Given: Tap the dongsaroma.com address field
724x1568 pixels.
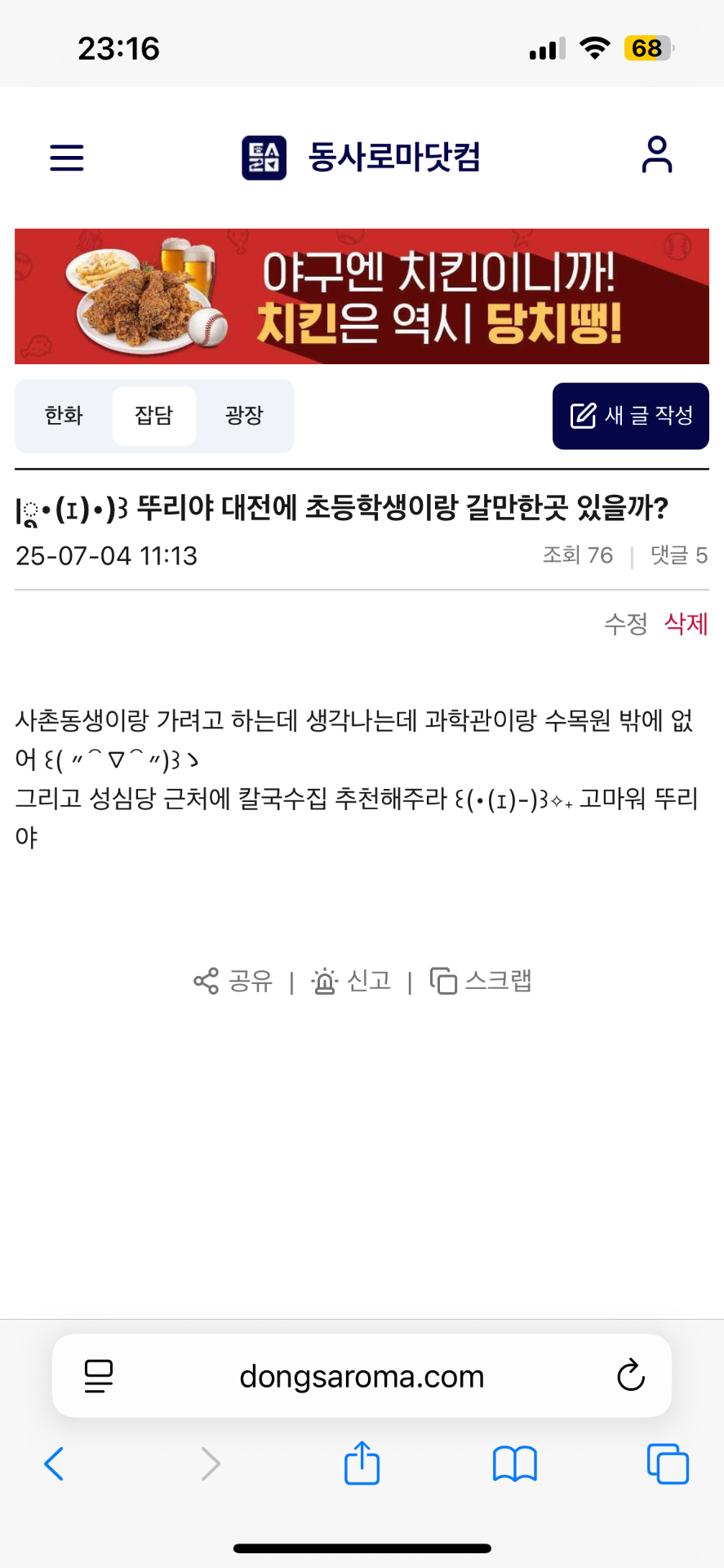Looking at the screenshot, I should [362, 1376].
